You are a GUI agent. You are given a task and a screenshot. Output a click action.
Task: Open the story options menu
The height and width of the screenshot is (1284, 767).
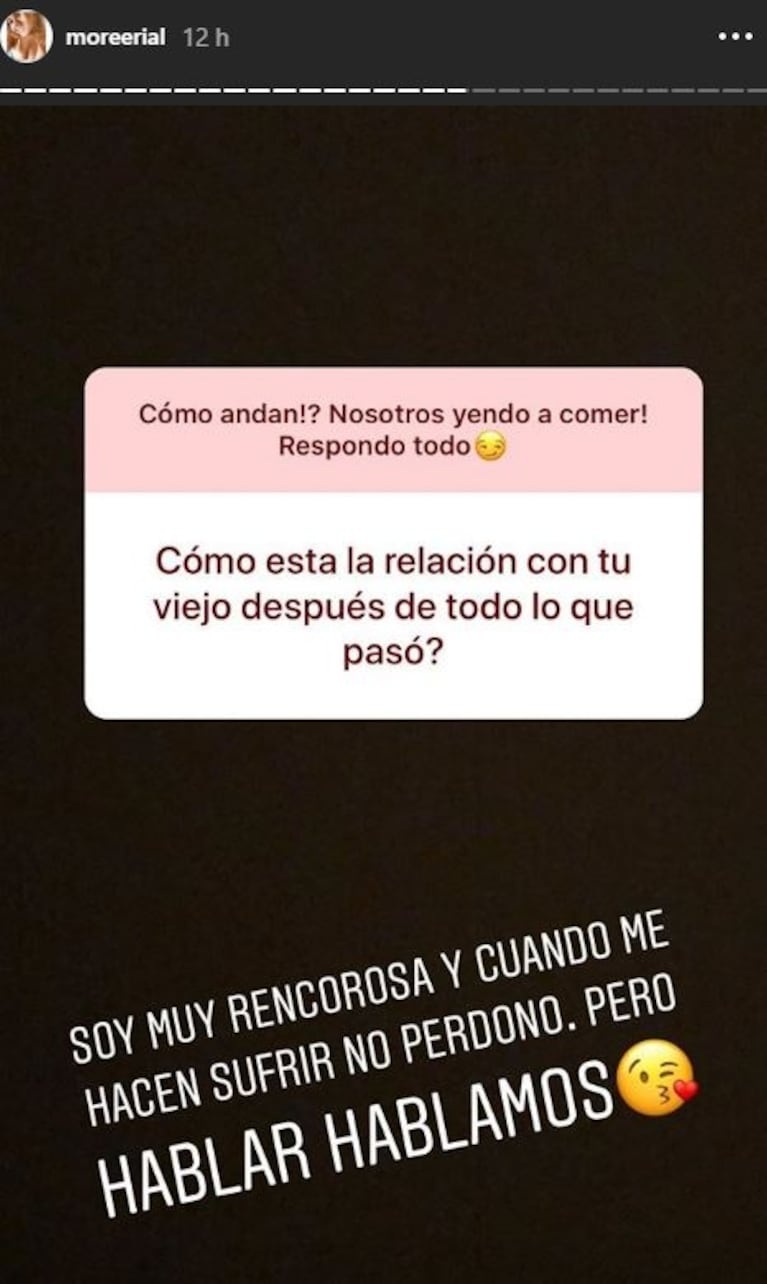pos(735,37)
